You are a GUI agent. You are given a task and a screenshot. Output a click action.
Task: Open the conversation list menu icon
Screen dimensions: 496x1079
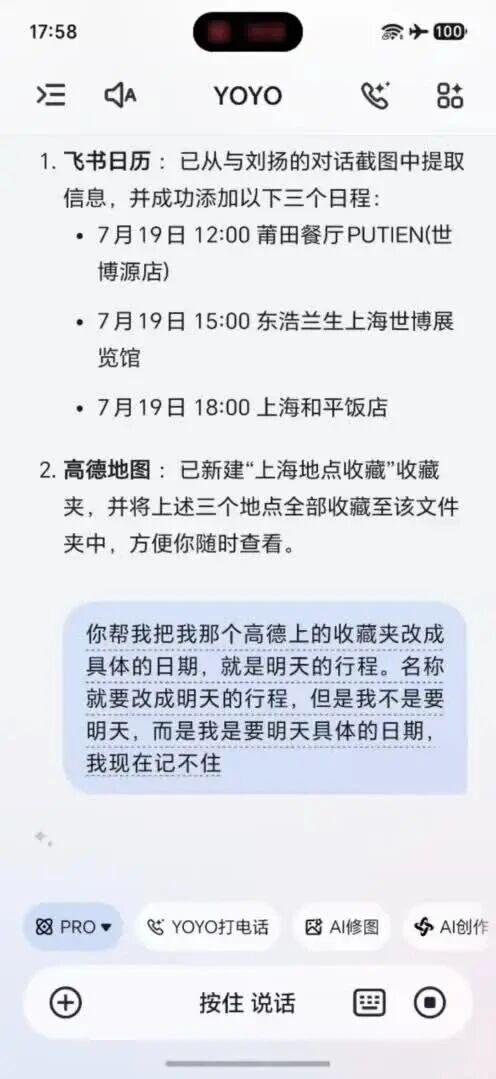51,95
